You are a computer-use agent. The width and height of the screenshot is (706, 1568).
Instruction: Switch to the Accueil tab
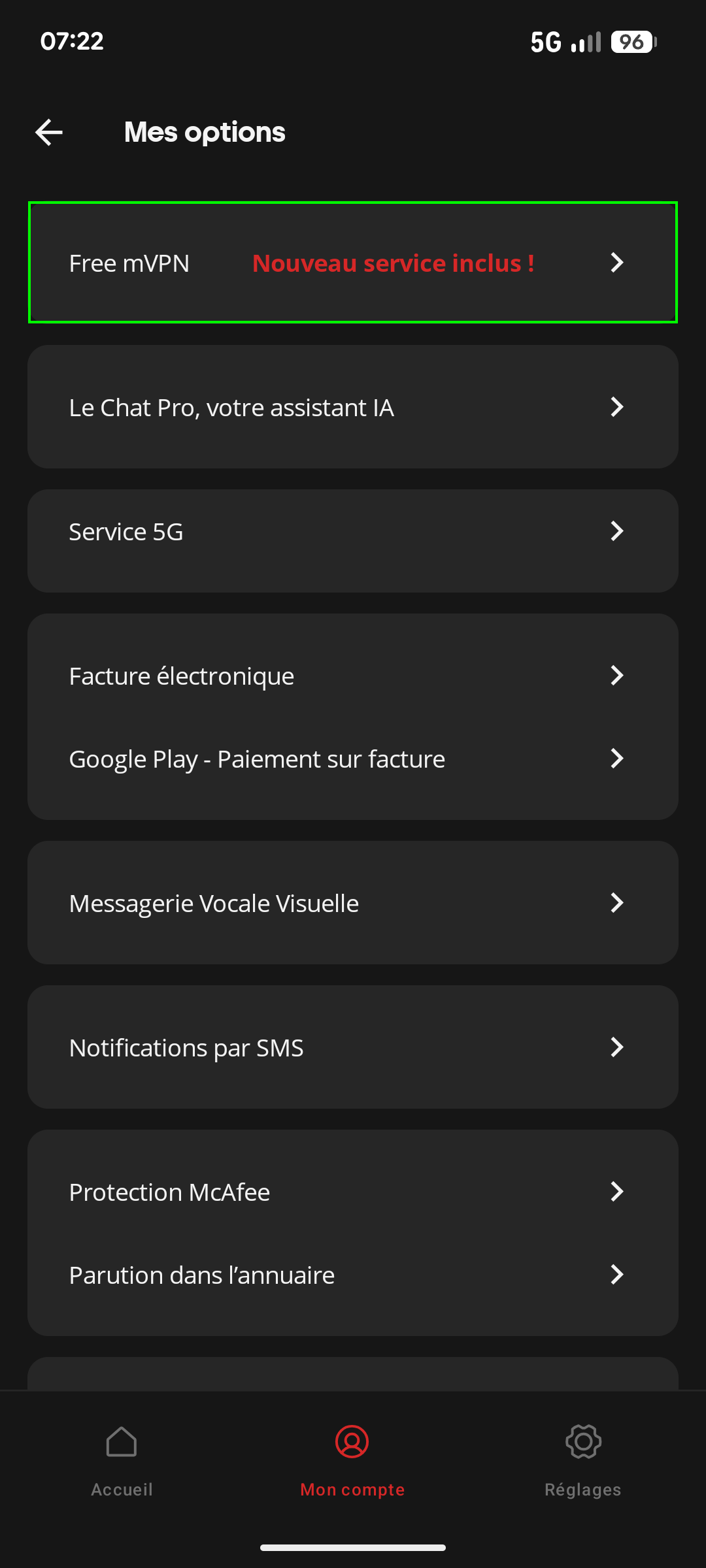point(122,1461)
